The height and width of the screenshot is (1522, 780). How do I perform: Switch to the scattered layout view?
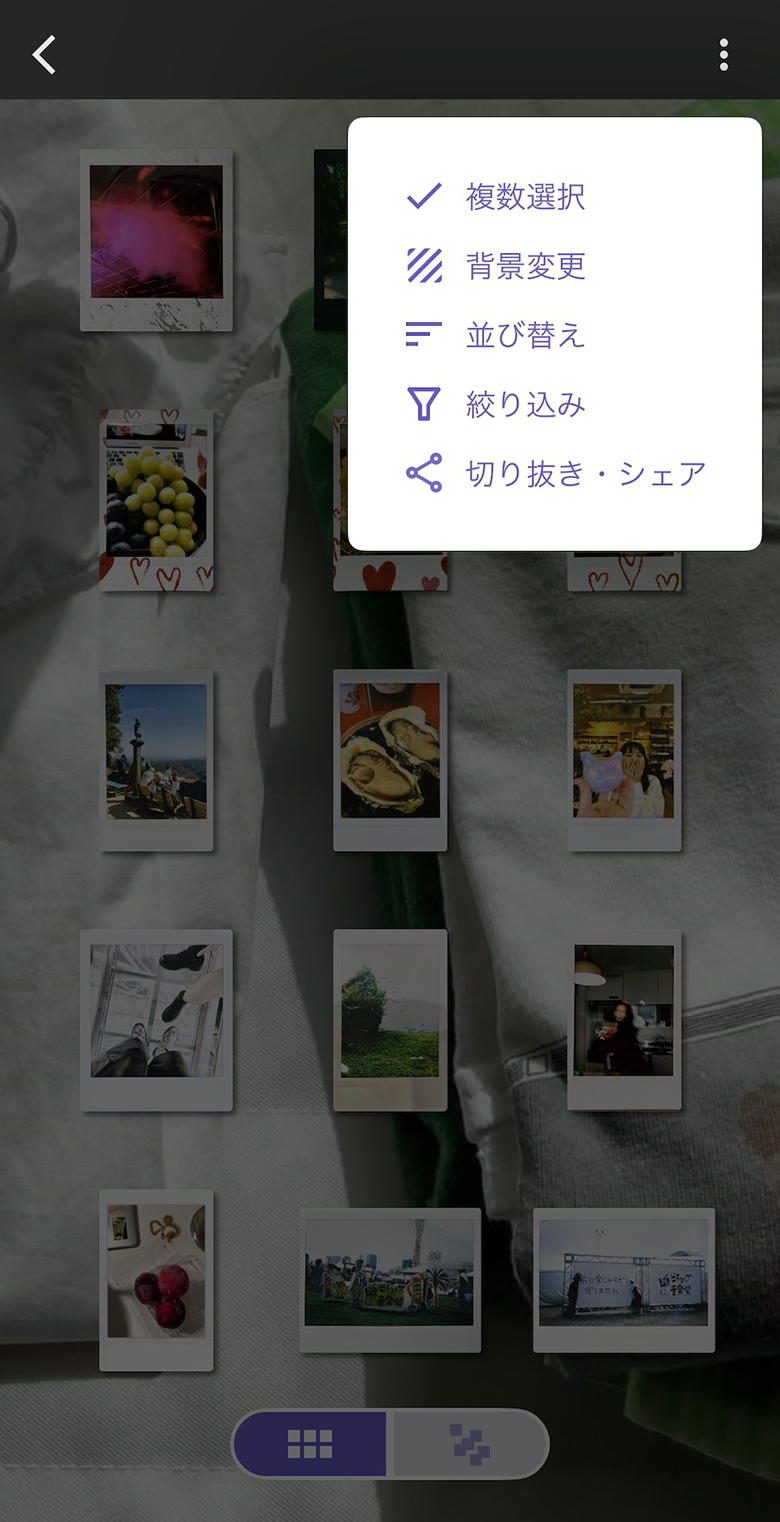coord(470,1443)
